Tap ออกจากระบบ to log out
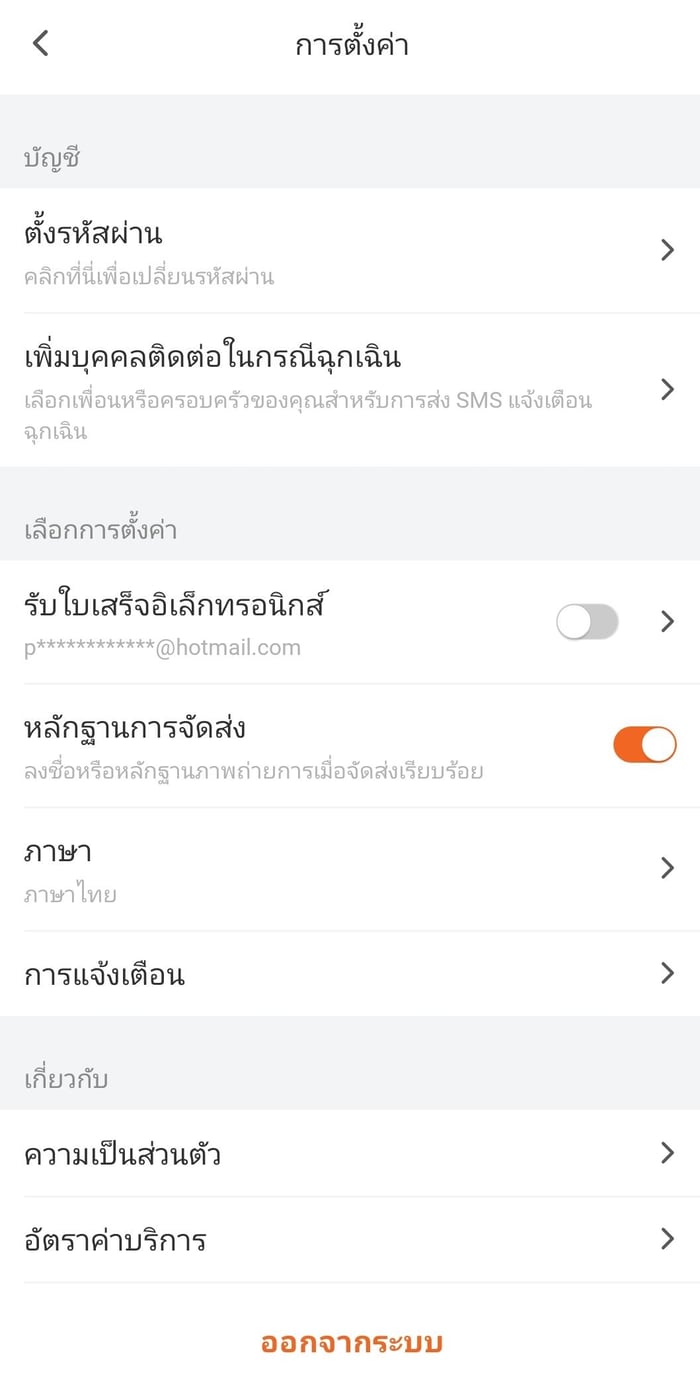700x1386 pixels. pos(351,1342)
